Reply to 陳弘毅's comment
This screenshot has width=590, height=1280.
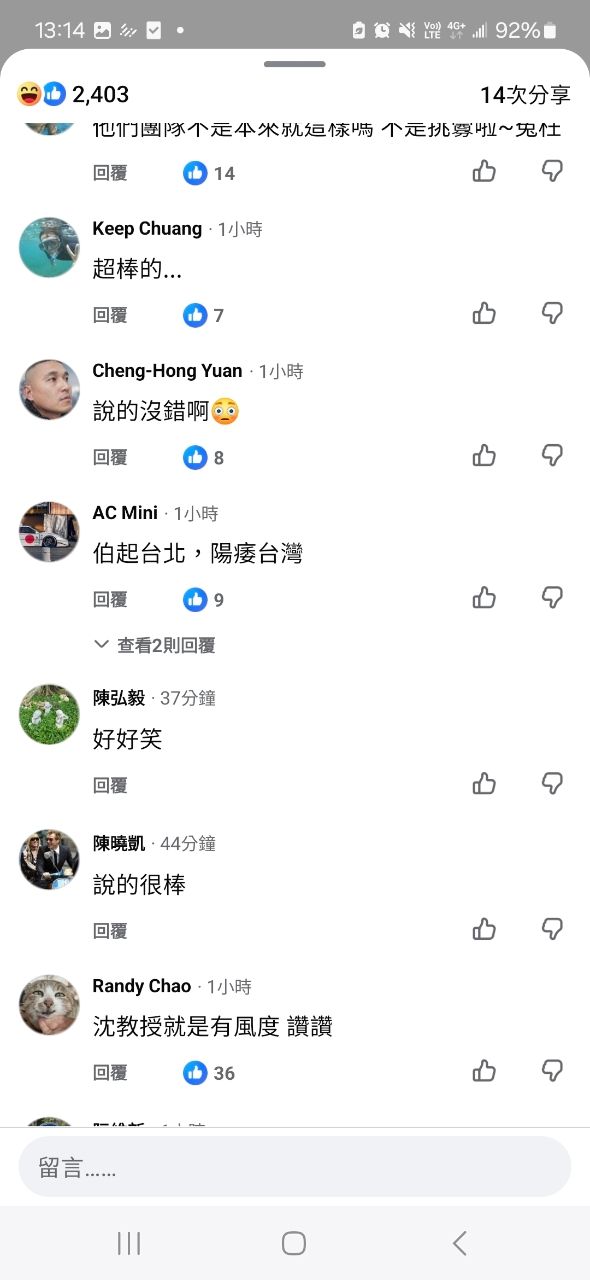110,785
